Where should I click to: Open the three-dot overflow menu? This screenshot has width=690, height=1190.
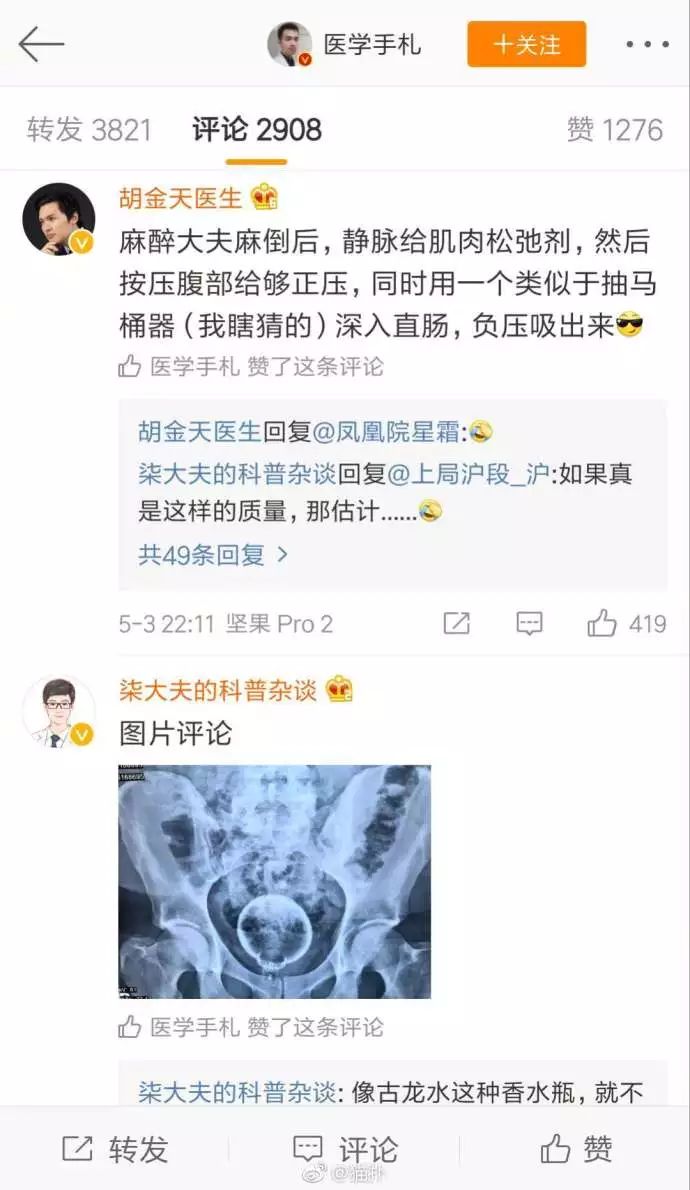(x=647, y=44)
